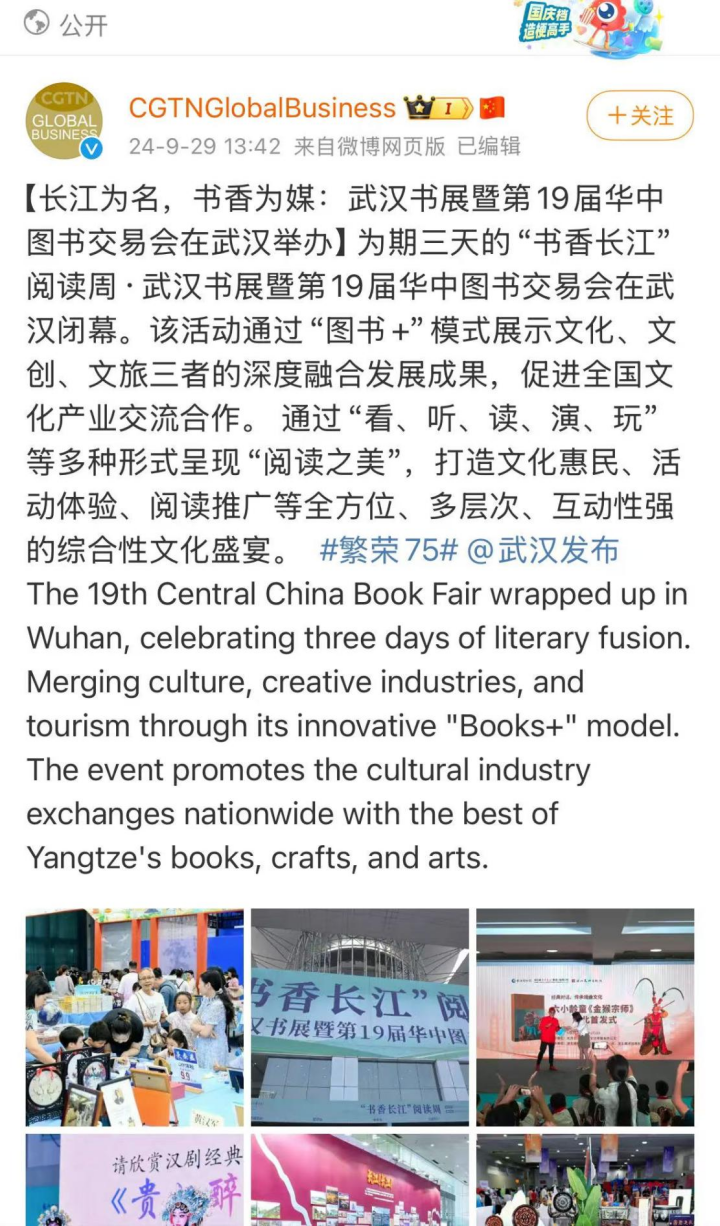Open CGTNGlobalBusiness profile avatar
Viewport: 720px width, 1226px height.
click(x=64, y=121)
